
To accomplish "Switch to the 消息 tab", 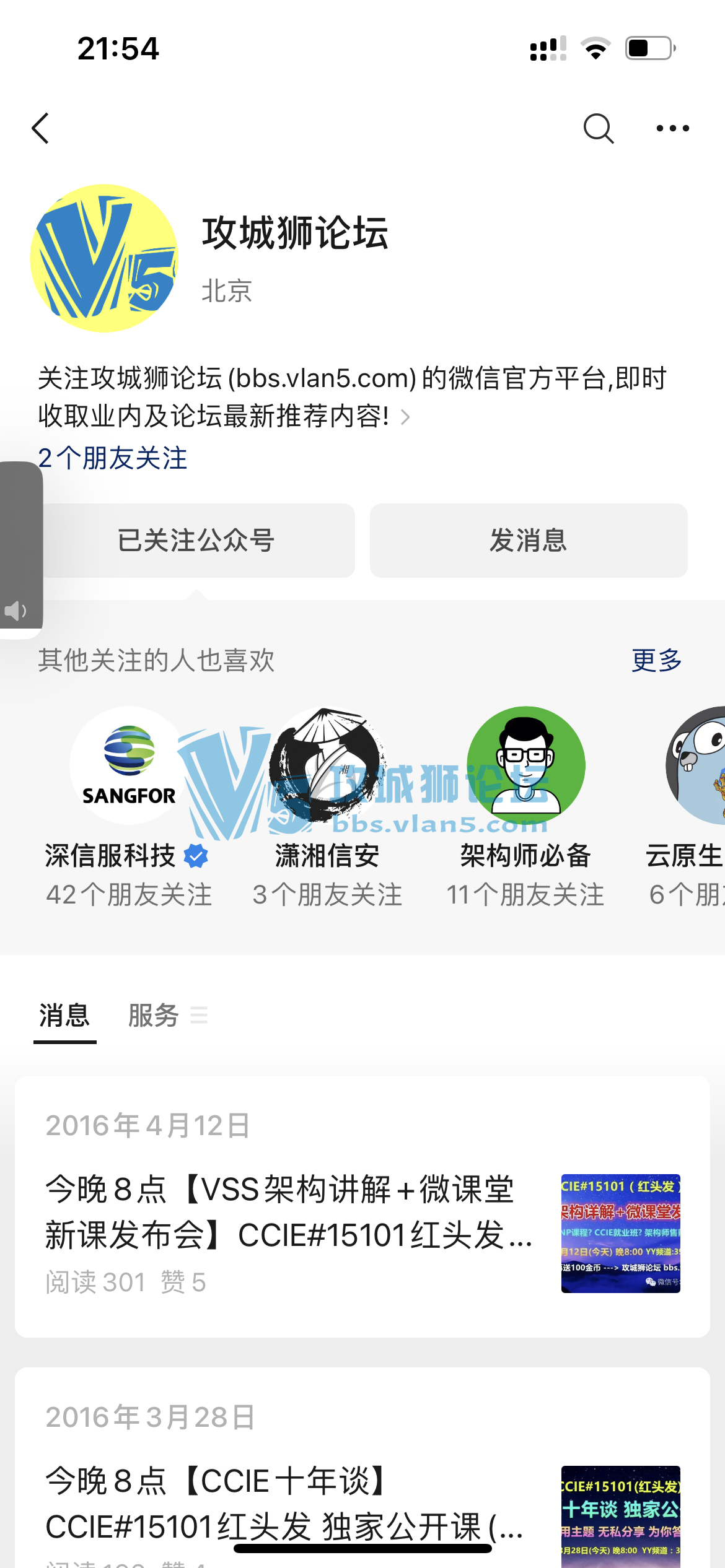I will point(64,1016).
